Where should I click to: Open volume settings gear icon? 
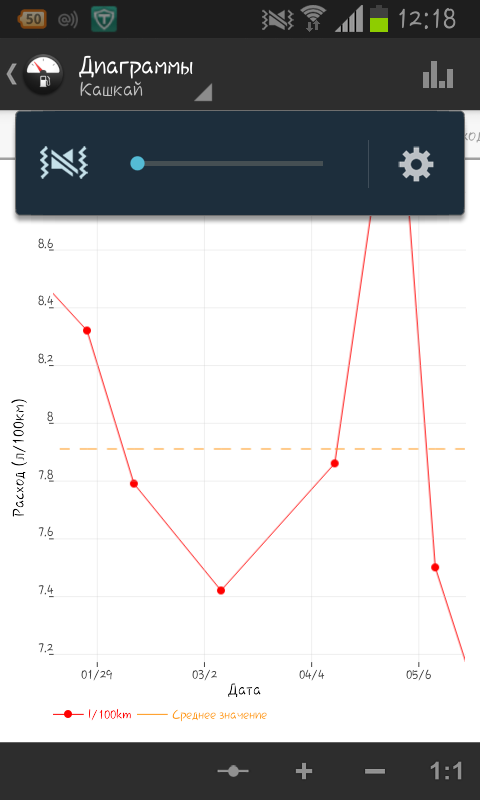tap(416, 164)
